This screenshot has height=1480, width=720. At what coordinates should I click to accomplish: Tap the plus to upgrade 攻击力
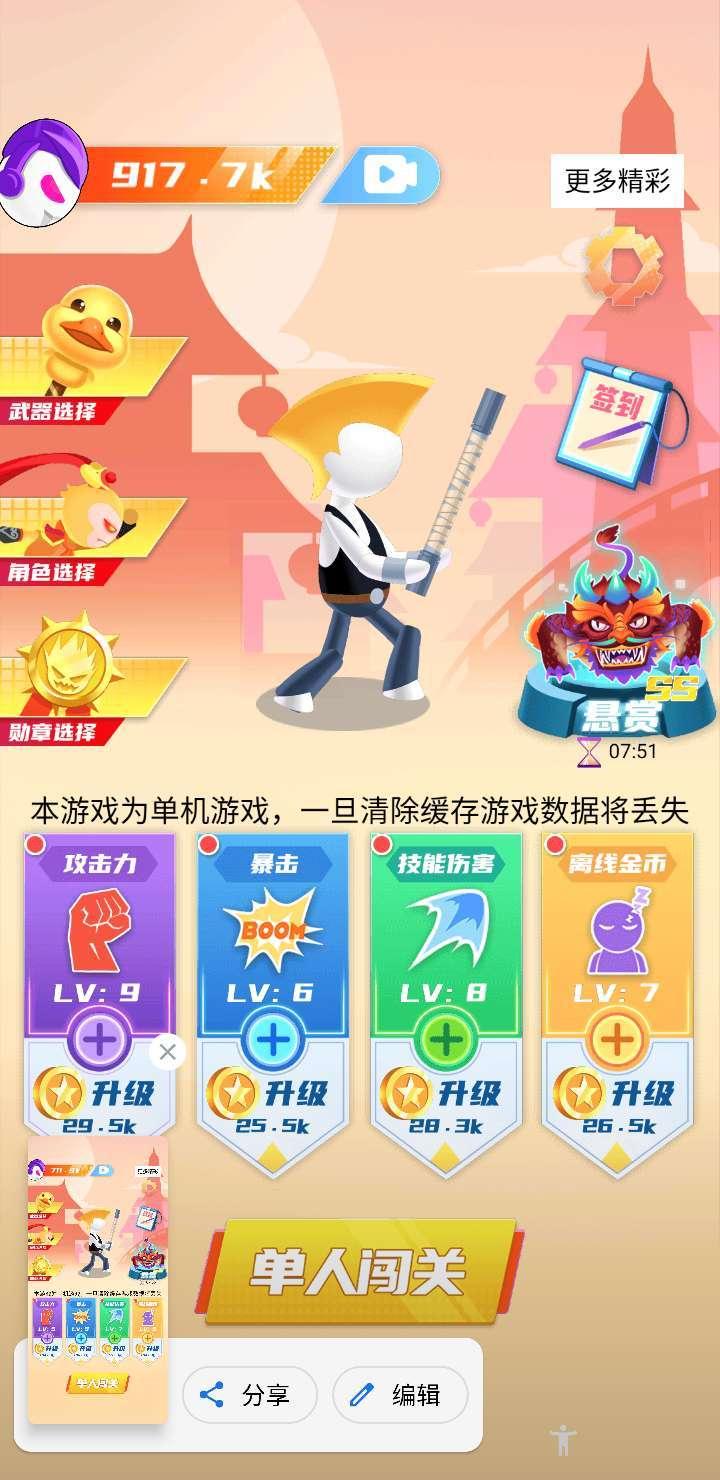tap(97, 1037)
